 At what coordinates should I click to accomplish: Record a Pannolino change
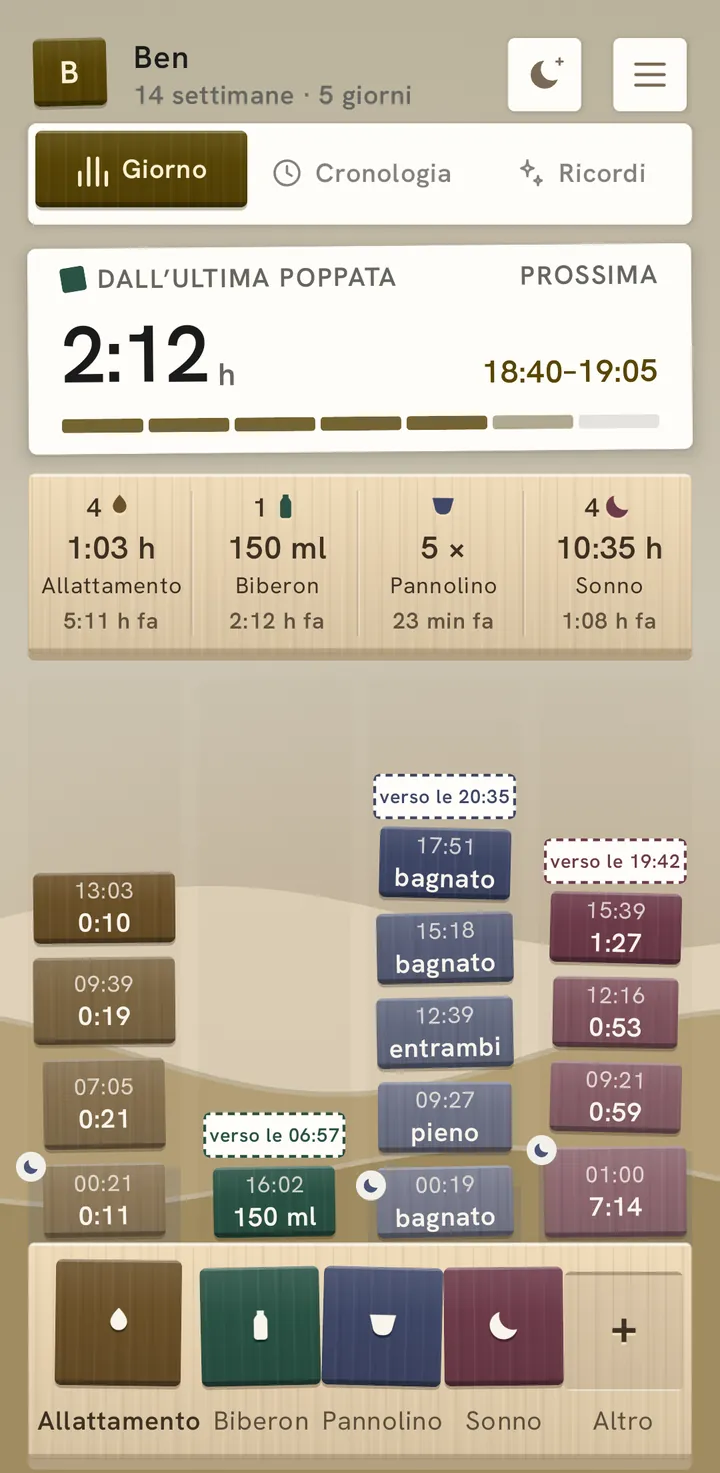(382, 1326)
